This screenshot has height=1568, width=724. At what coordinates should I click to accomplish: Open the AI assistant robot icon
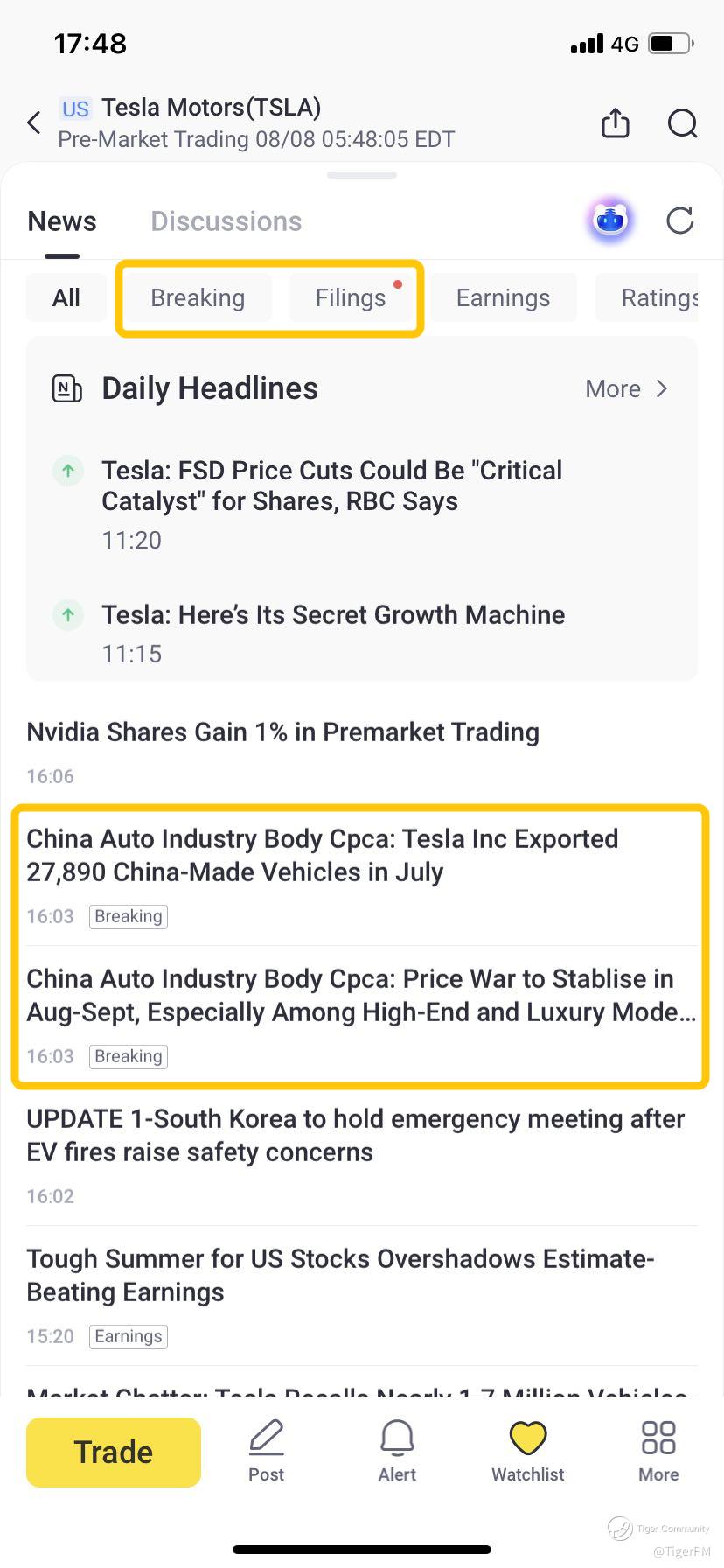tap(610, 220)
